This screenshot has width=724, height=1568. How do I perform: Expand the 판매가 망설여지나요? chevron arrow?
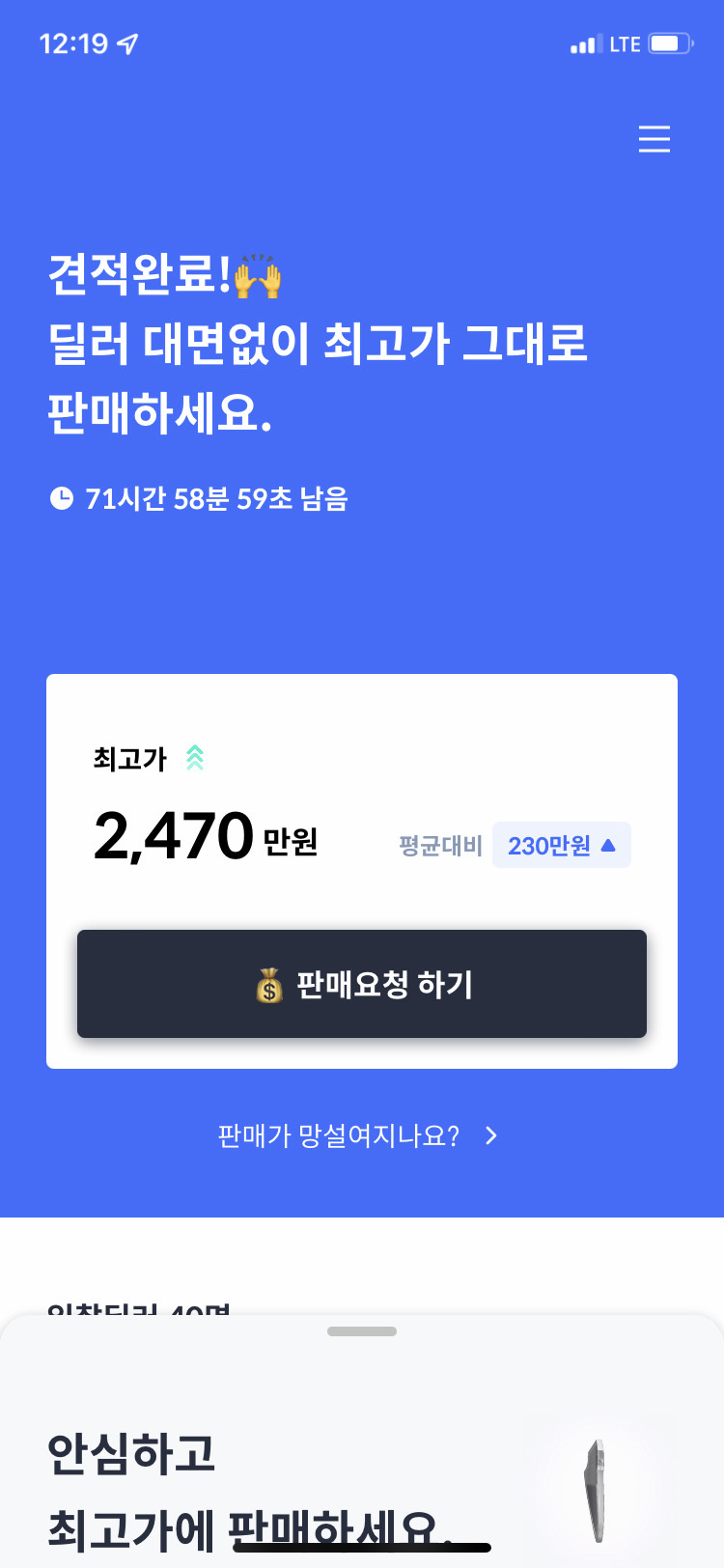490,1136
